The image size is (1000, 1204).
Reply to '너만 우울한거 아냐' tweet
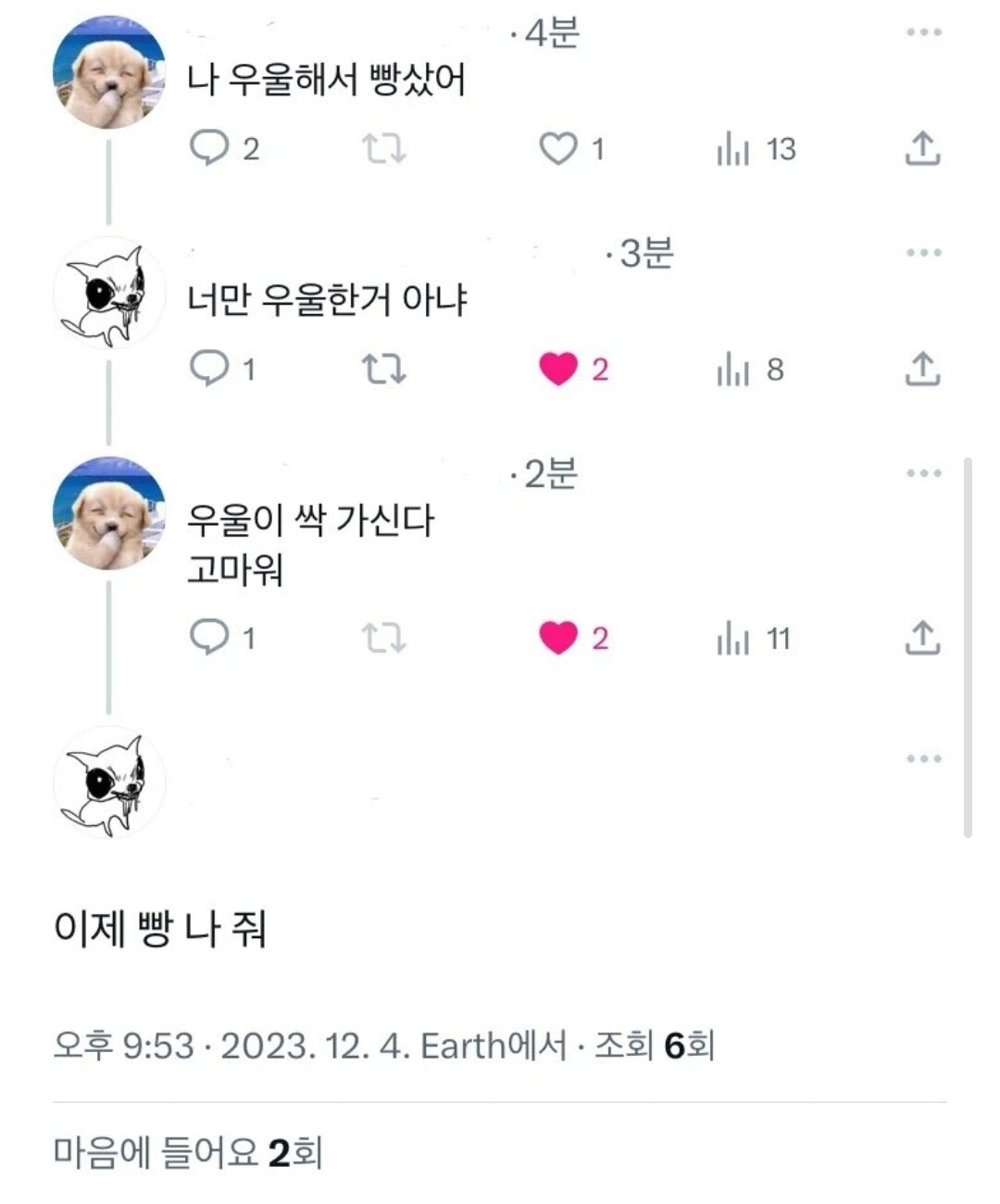209,369
